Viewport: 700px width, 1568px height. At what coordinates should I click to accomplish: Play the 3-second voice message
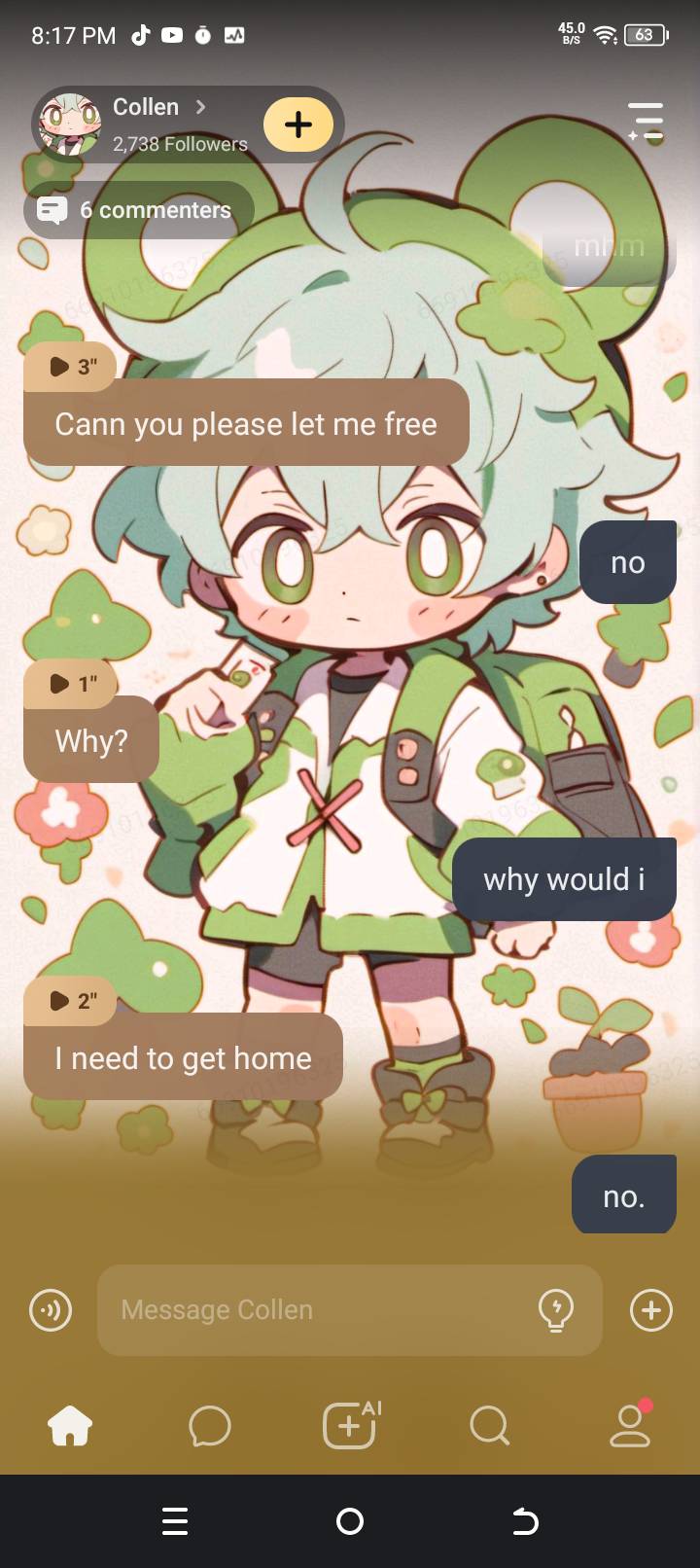[x=71, y=367]
